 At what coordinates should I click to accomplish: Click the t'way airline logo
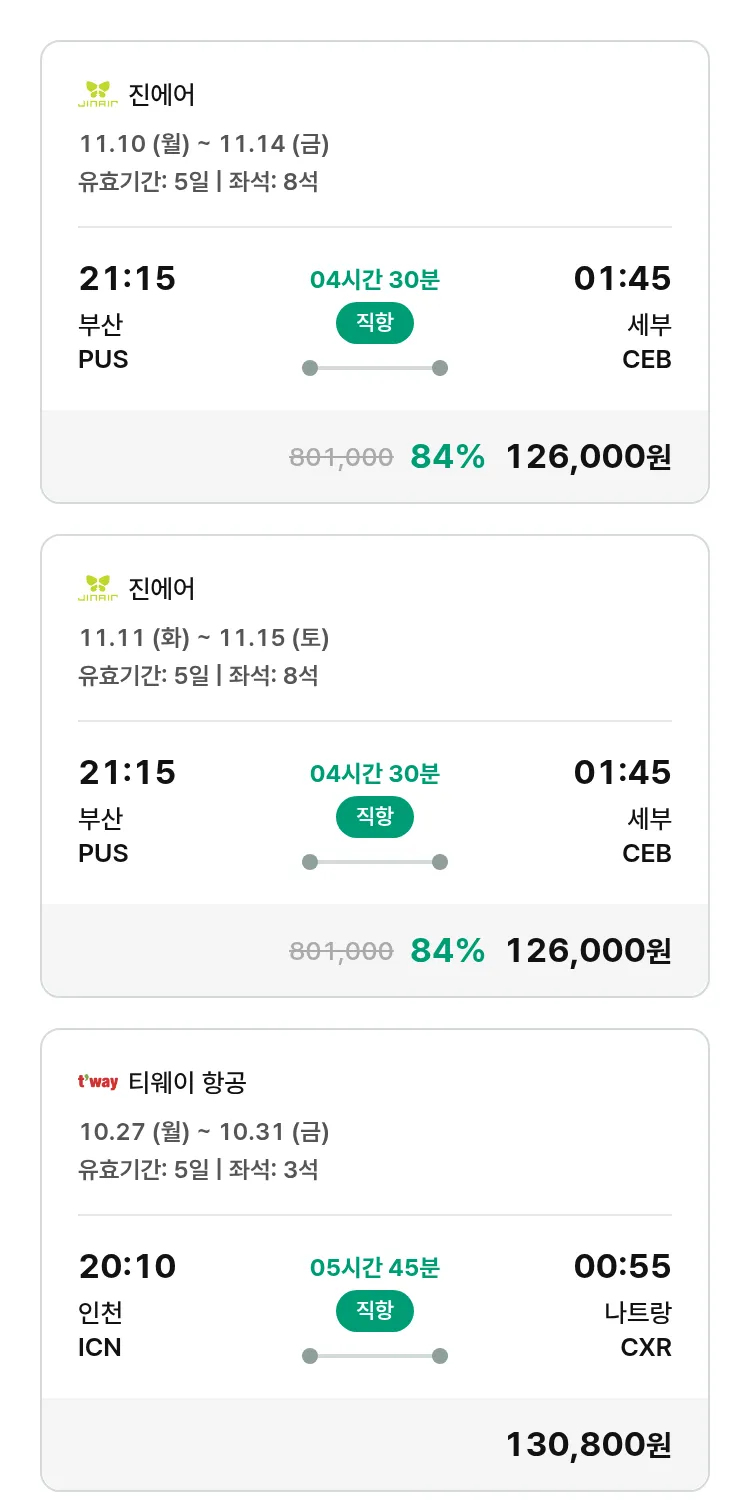point(96,1083)
